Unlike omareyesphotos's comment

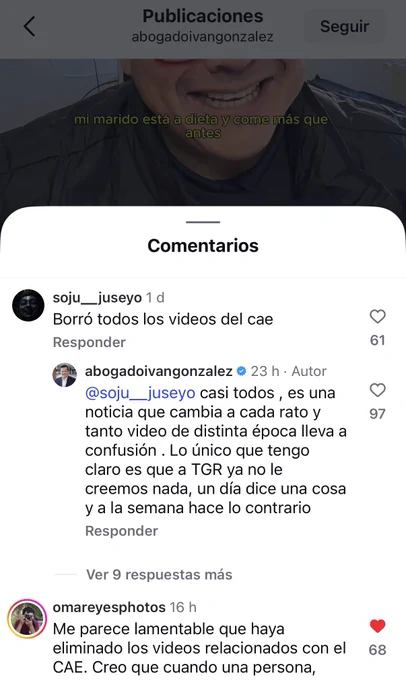click(x=377, y=626)
